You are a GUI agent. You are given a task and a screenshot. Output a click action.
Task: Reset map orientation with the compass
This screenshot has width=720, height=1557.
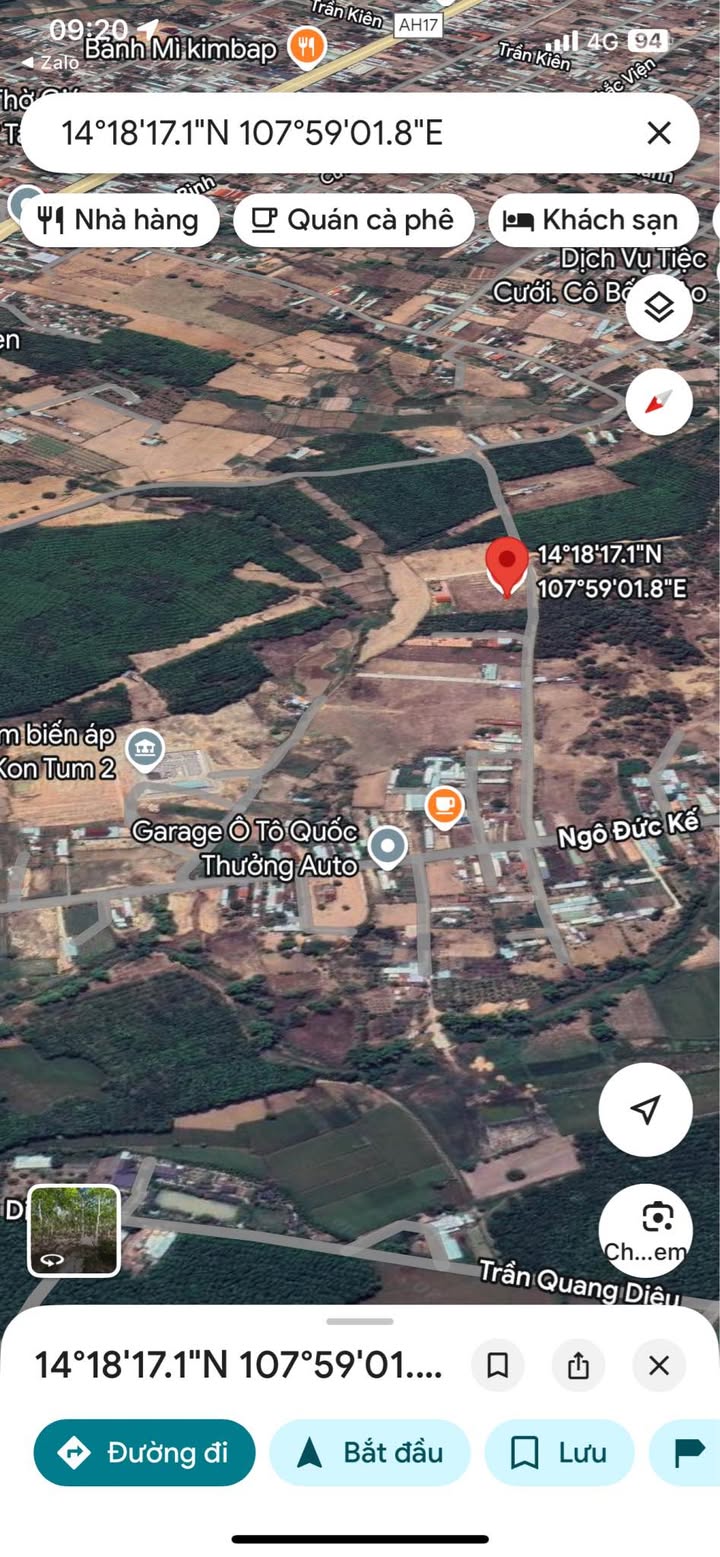[x=659, y=402]
